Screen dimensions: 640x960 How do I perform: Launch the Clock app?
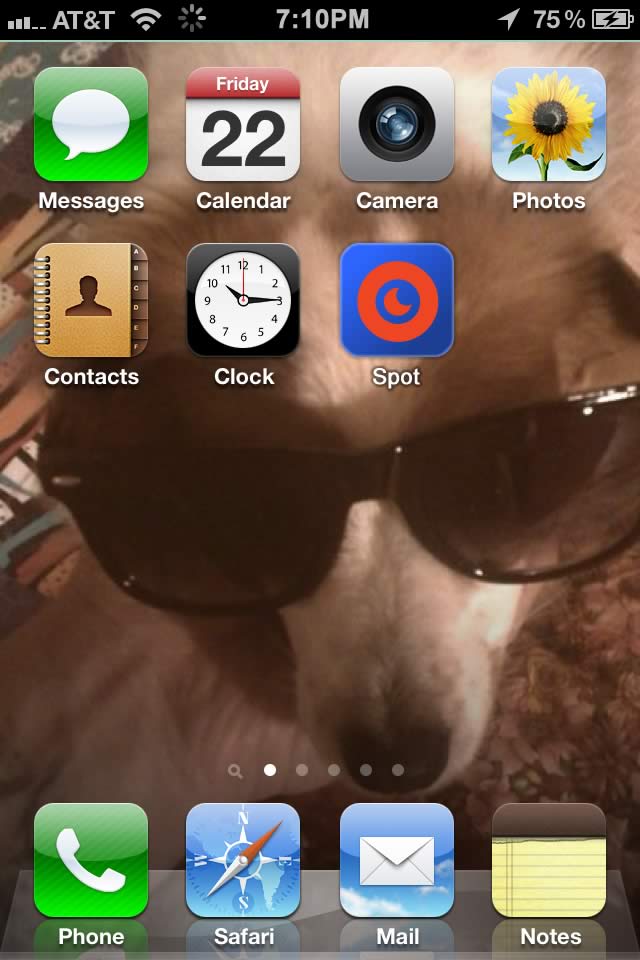pyautogui.click(x=243, y=300)
